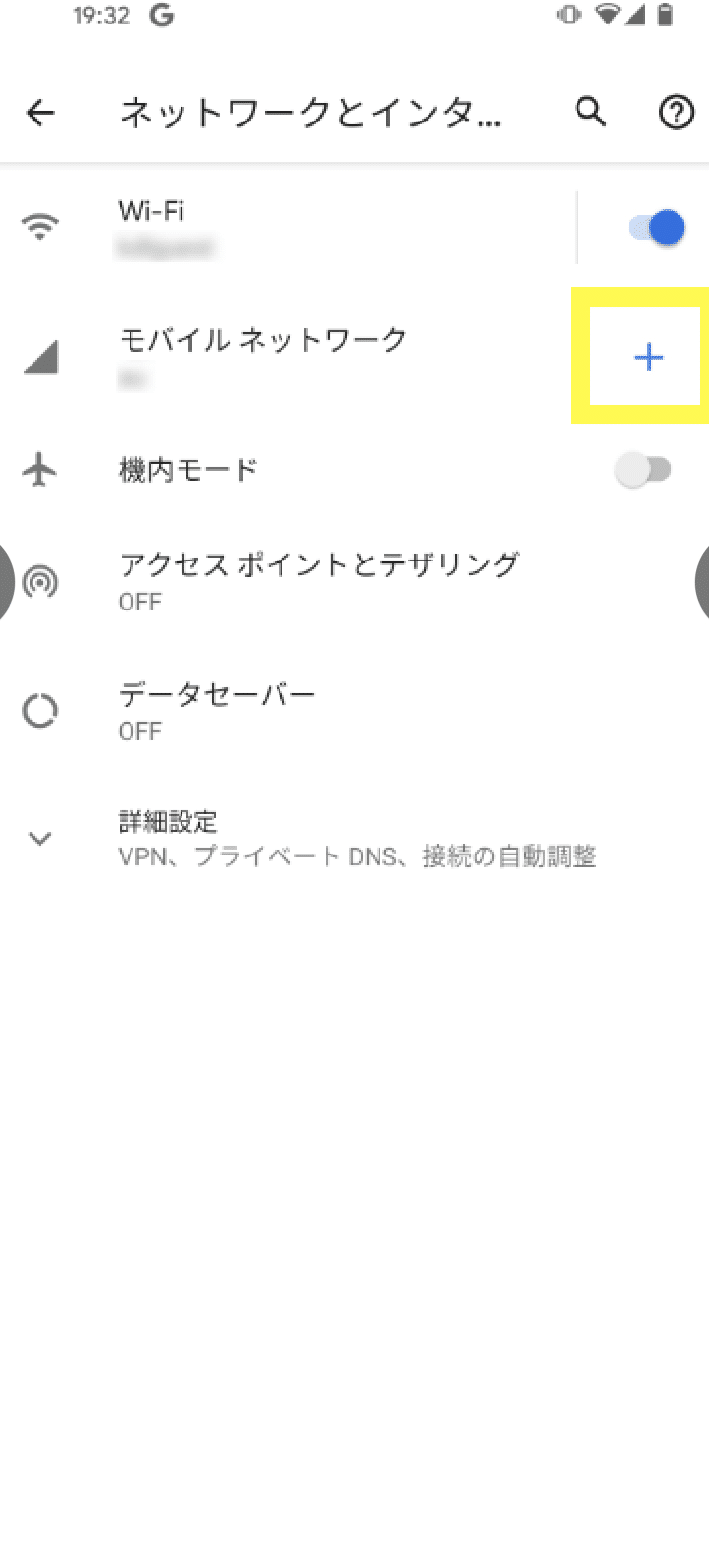Open アクセス ポイントとテザリング
The height and width of the screenshot is (1560, 709).
320,580
